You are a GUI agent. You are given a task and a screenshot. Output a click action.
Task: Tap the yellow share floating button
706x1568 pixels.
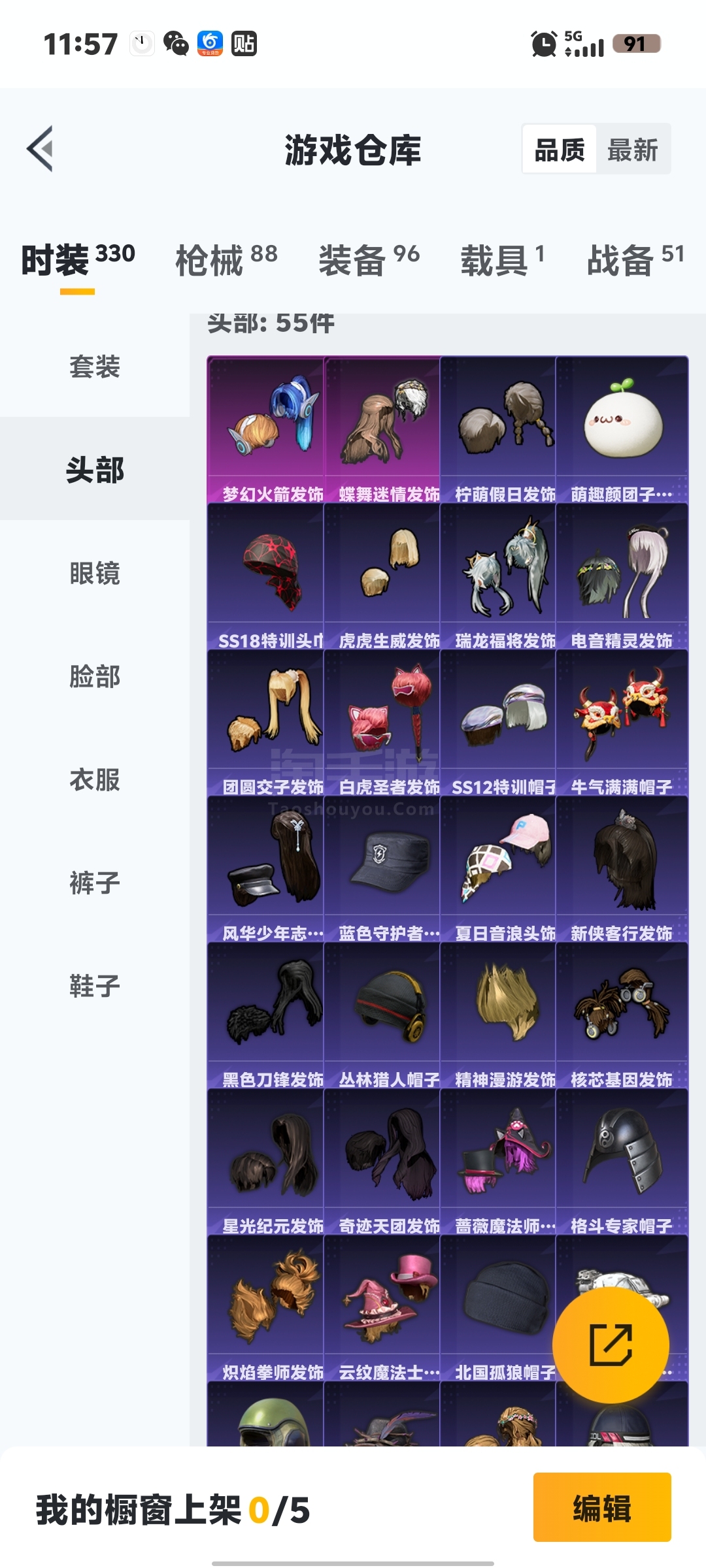click(611, 1345)
